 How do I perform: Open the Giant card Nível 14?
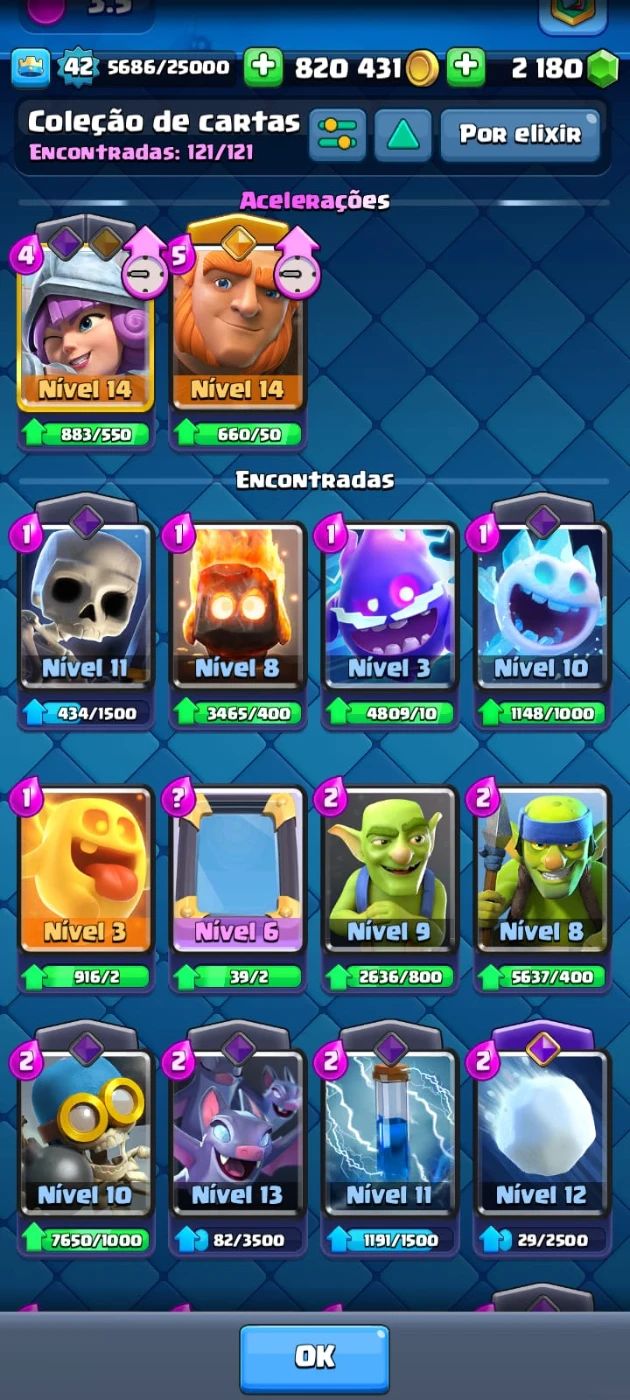pyautogui.click(x=238, y=320)
